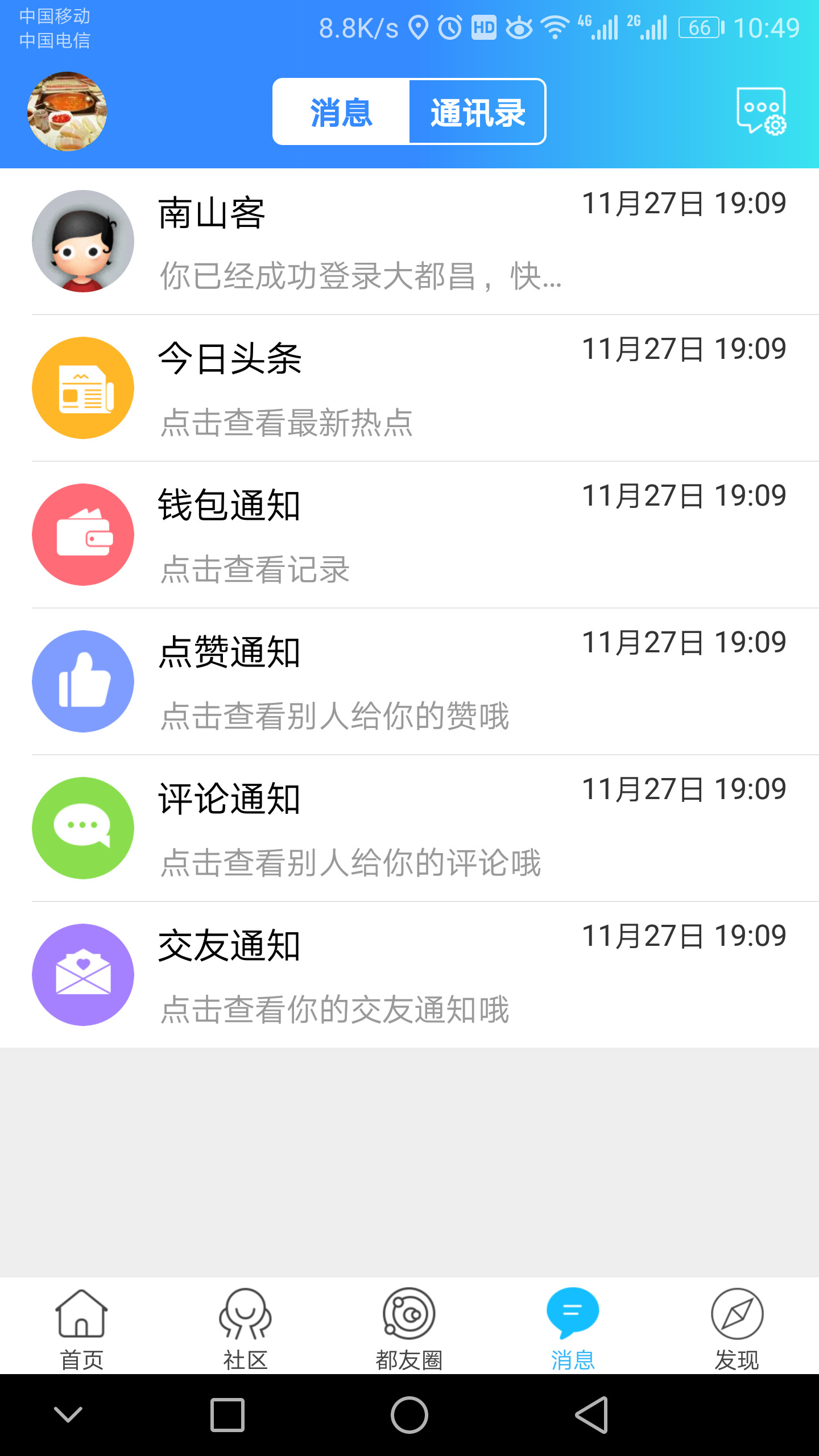Tap the system home button
This screenshot has height=1456, width=819.
[x=409, y=1414]
